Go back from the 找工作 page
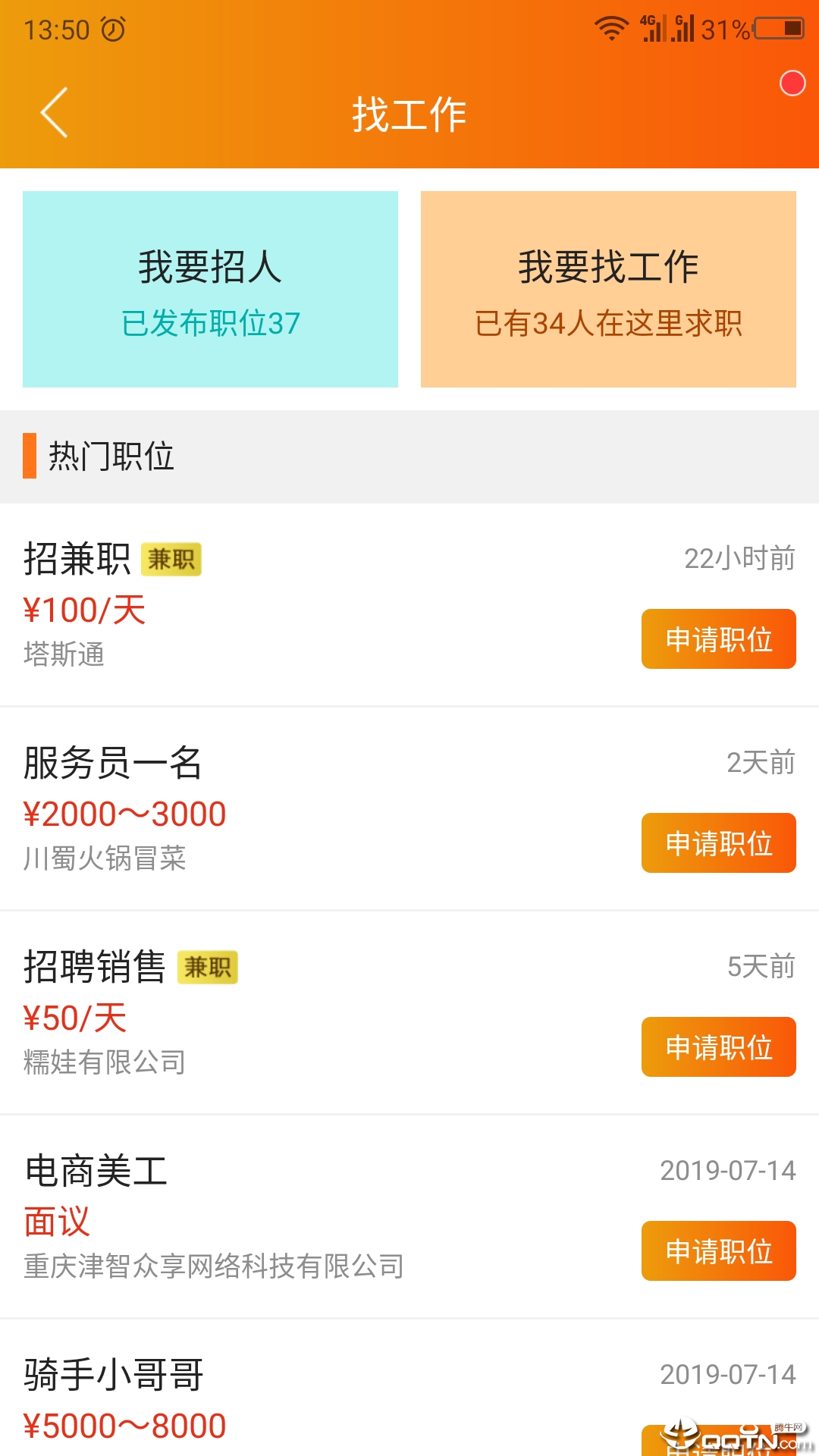The height and width of the screenshot is (1456, 819). (x=55, y=113)
